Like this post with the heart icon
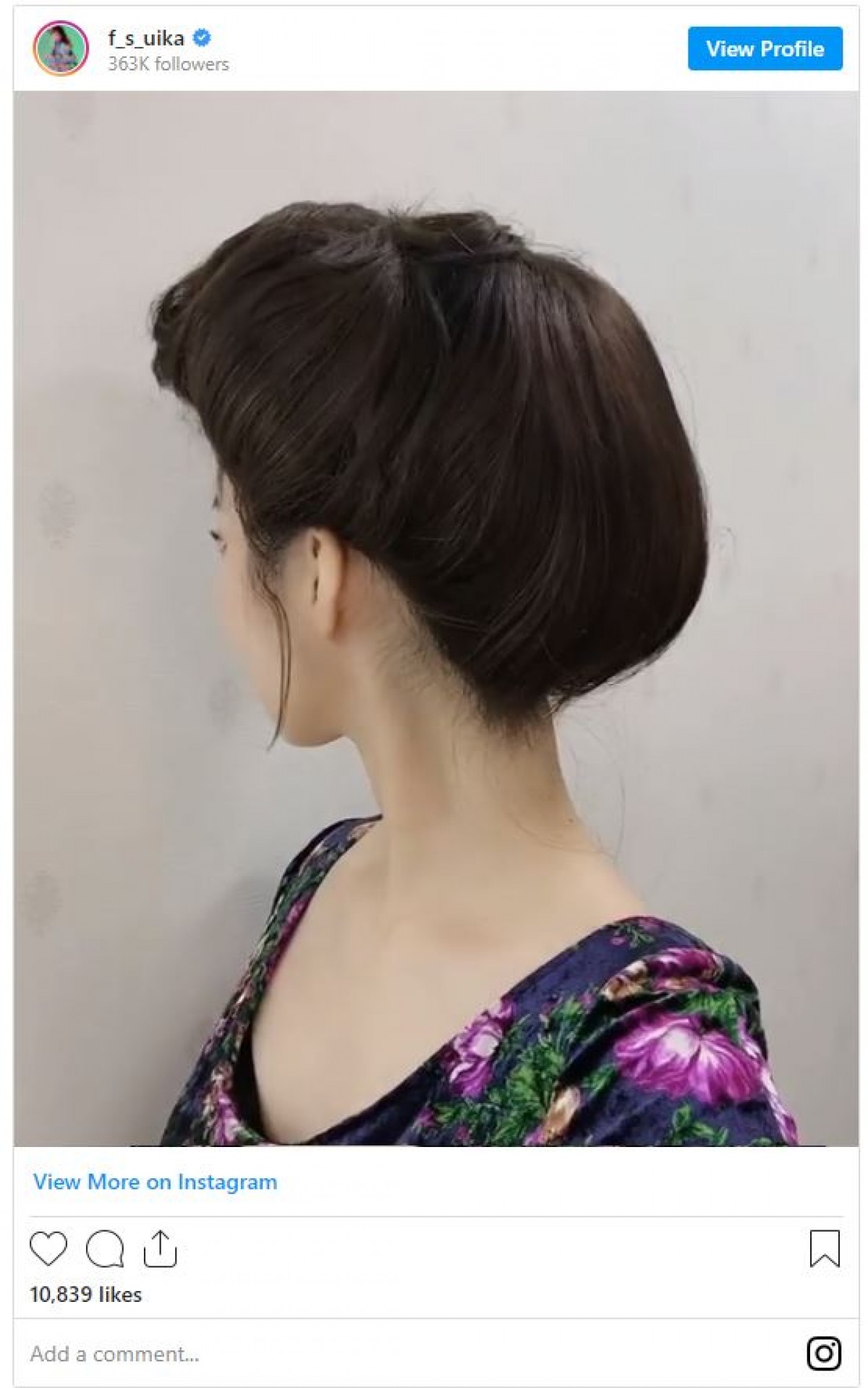The width and height of the screenshot is (868, 1388). [48, 1249]
